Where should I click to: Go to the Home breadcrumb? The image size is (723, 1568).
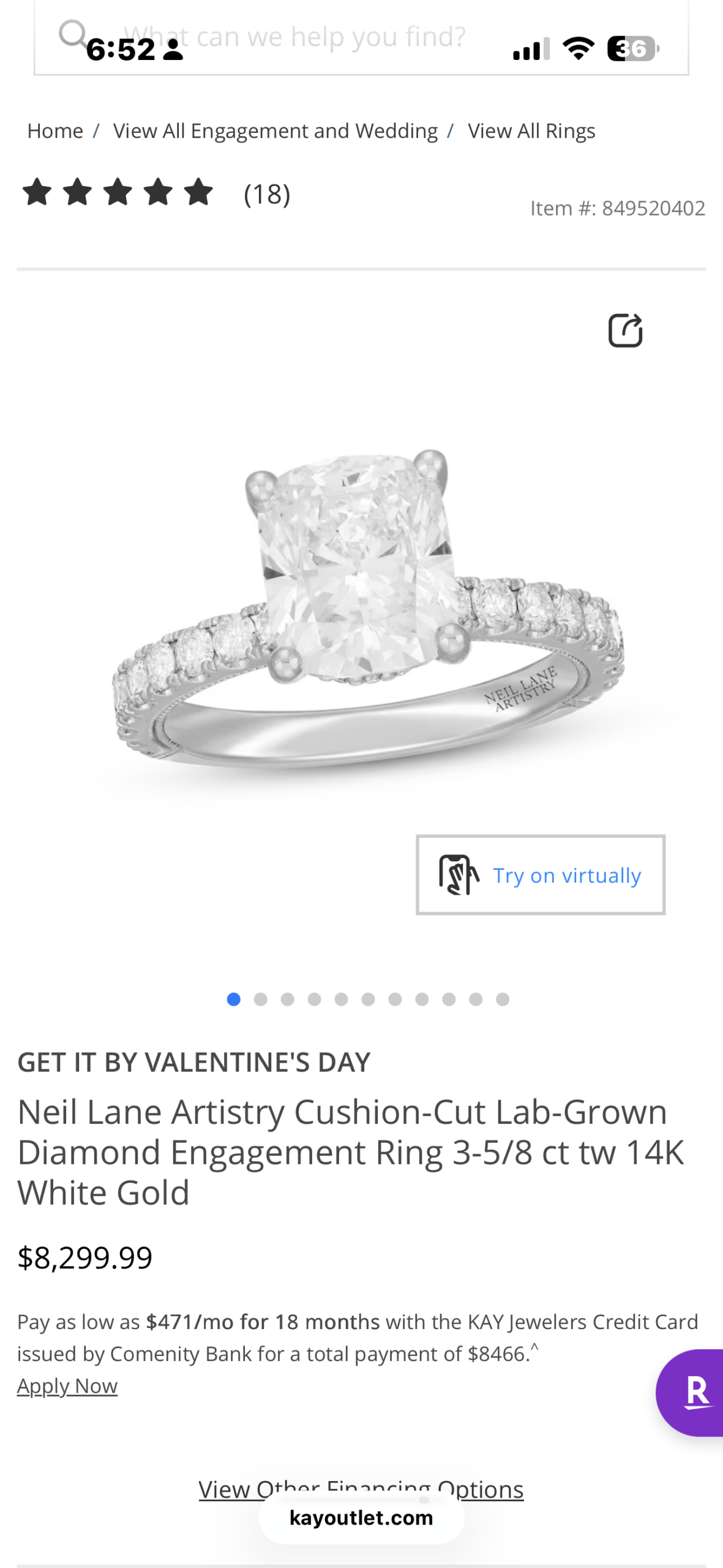(55, 131)
